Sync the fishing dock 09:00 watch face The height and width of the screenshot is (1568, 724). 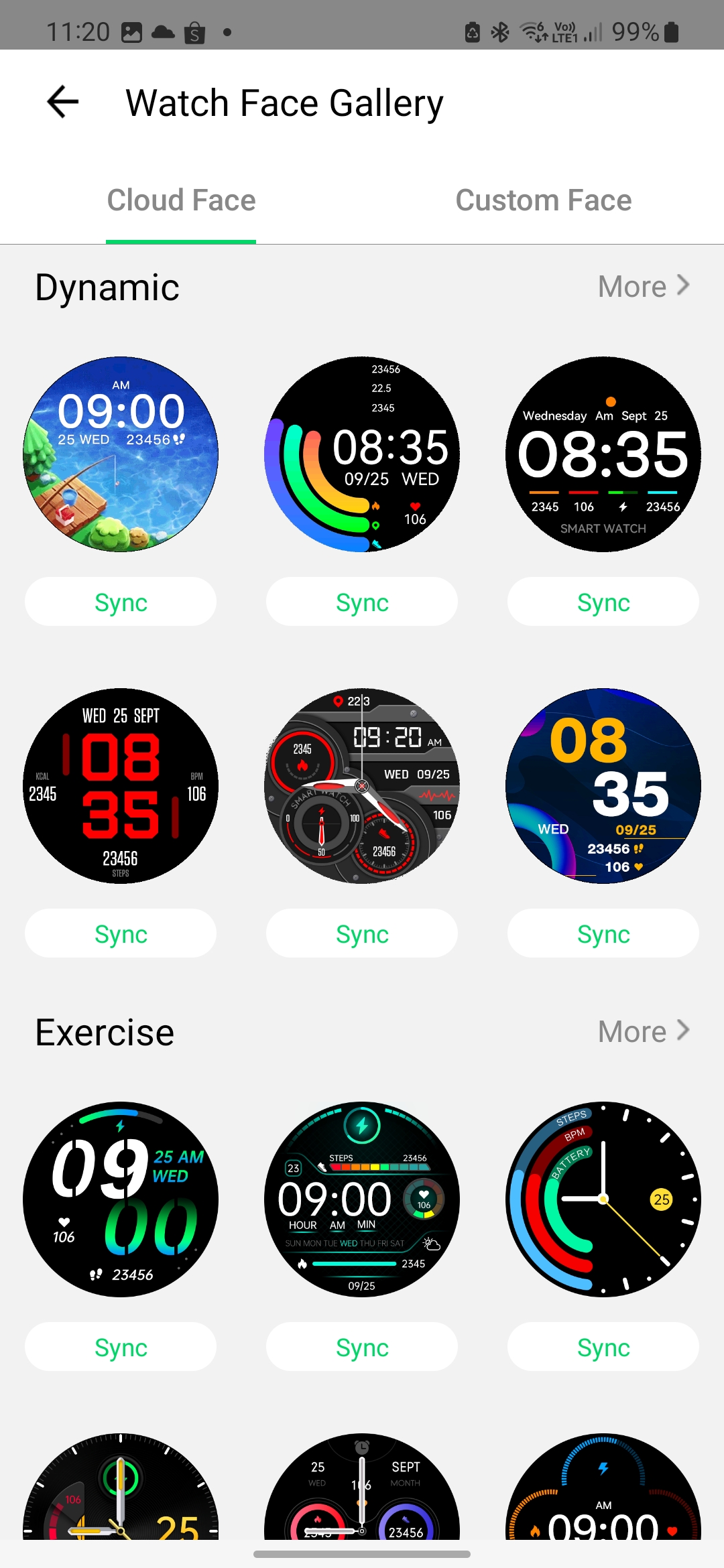pos(121,602)
